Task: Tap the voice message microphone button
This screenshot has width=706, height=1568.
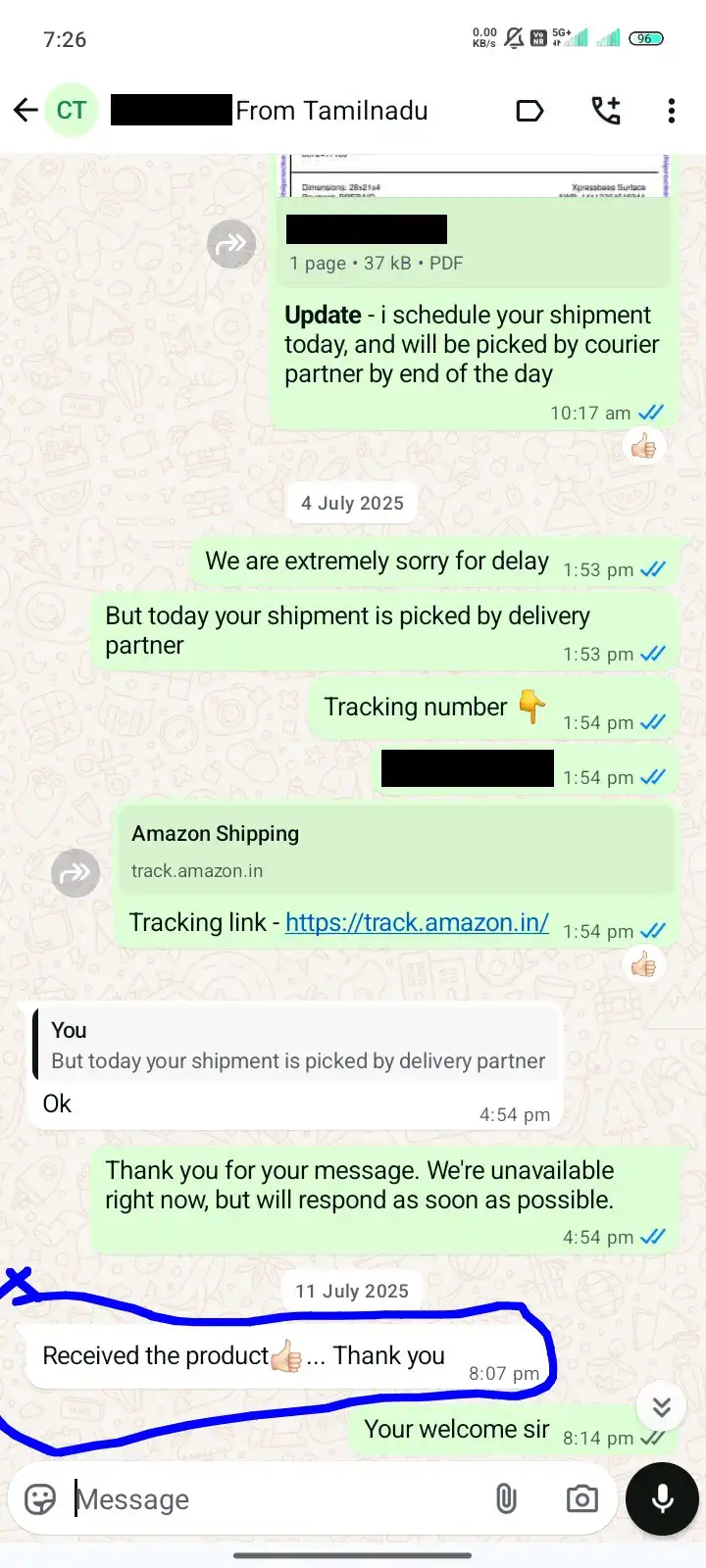Action: coord(663,1499)
